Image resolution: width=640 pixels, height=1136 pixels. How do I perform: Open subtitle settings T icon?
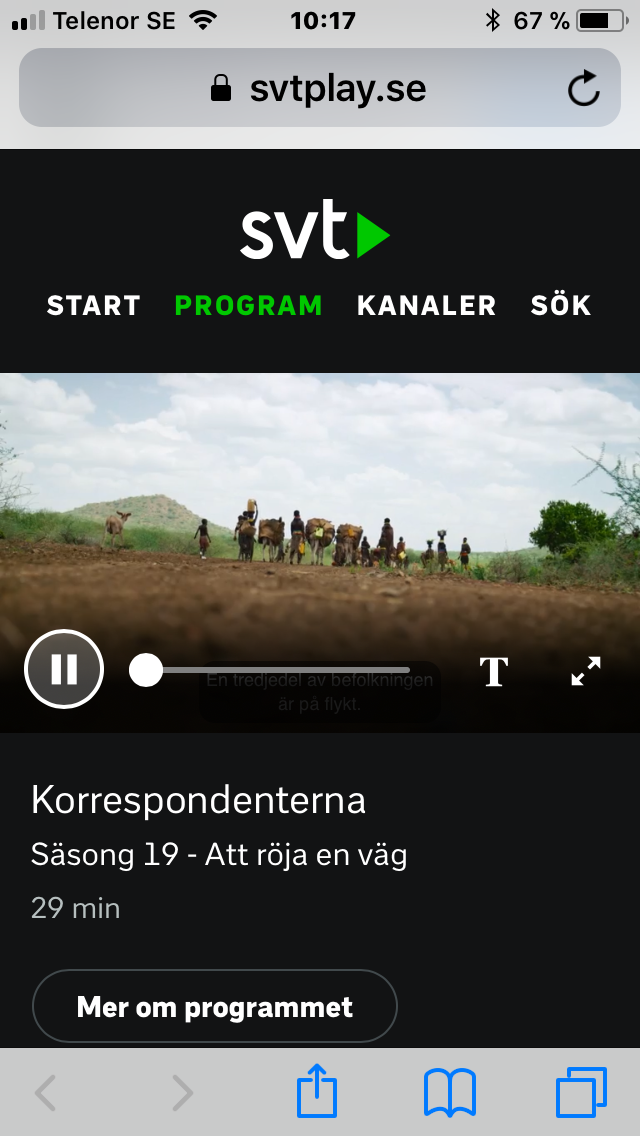[494, 671]
